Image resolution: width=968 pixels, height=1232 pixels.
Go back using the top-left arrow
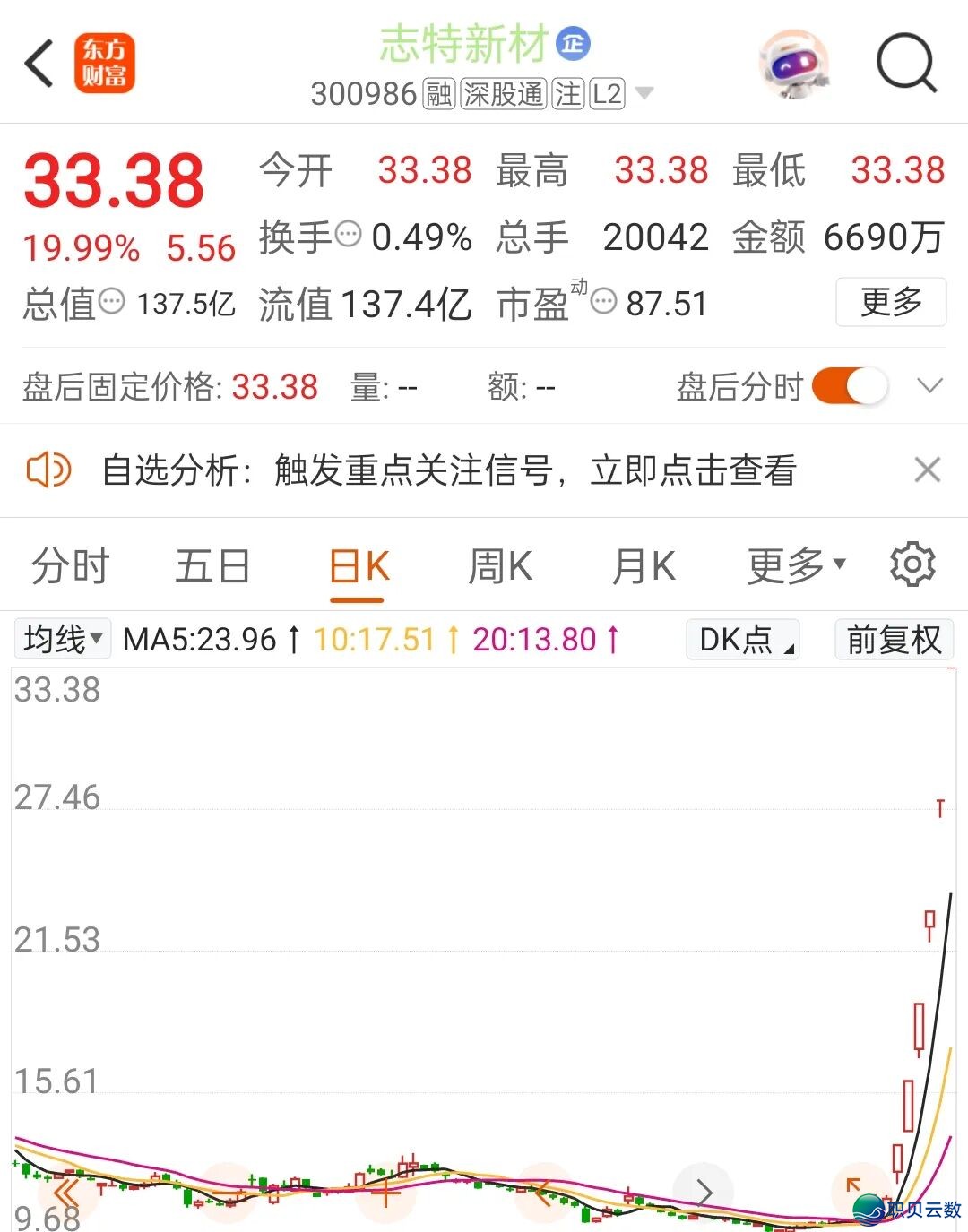pos(39,64)
